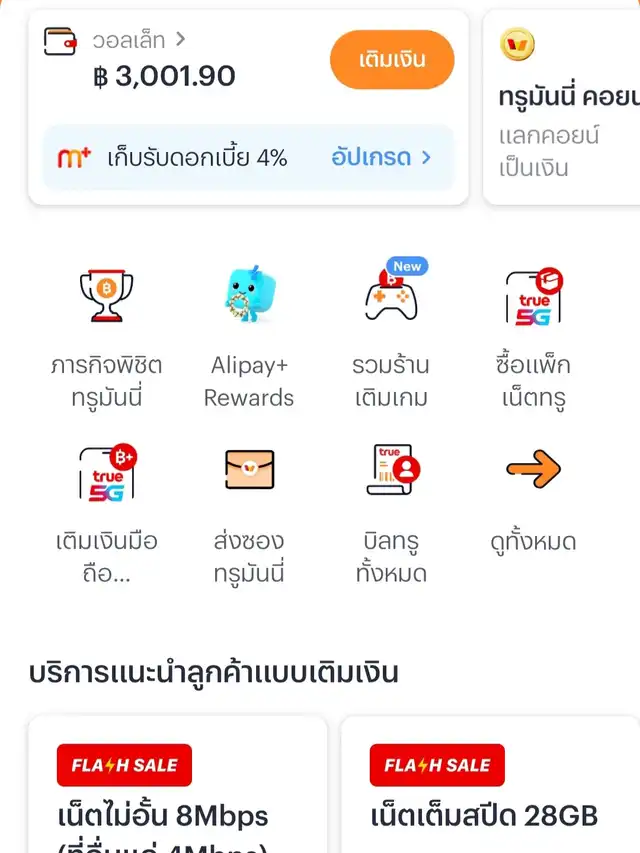Tap อัปเกรด to upgrade for 4% interest
Viewport: 640px width, 853px height.
381,157
